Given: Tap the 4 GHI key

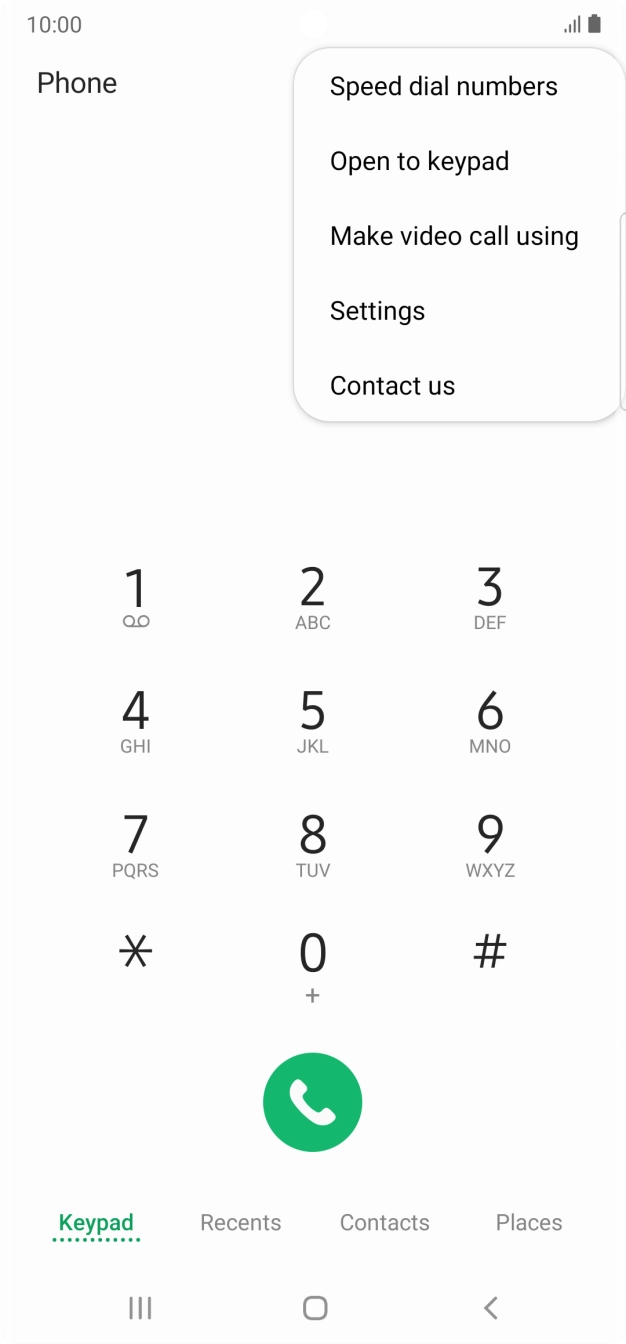Looking at the screenshot, I should click(135, 721).
